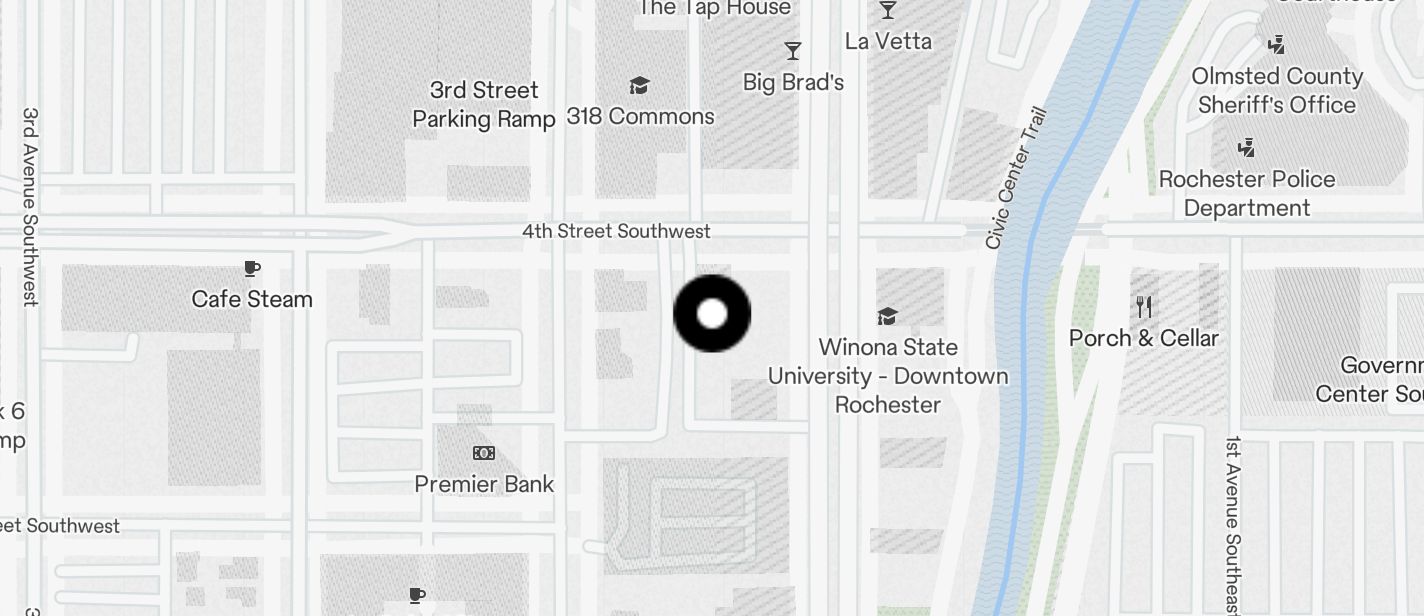Select Olmsted County Sheriff's Office marker

1276,45
